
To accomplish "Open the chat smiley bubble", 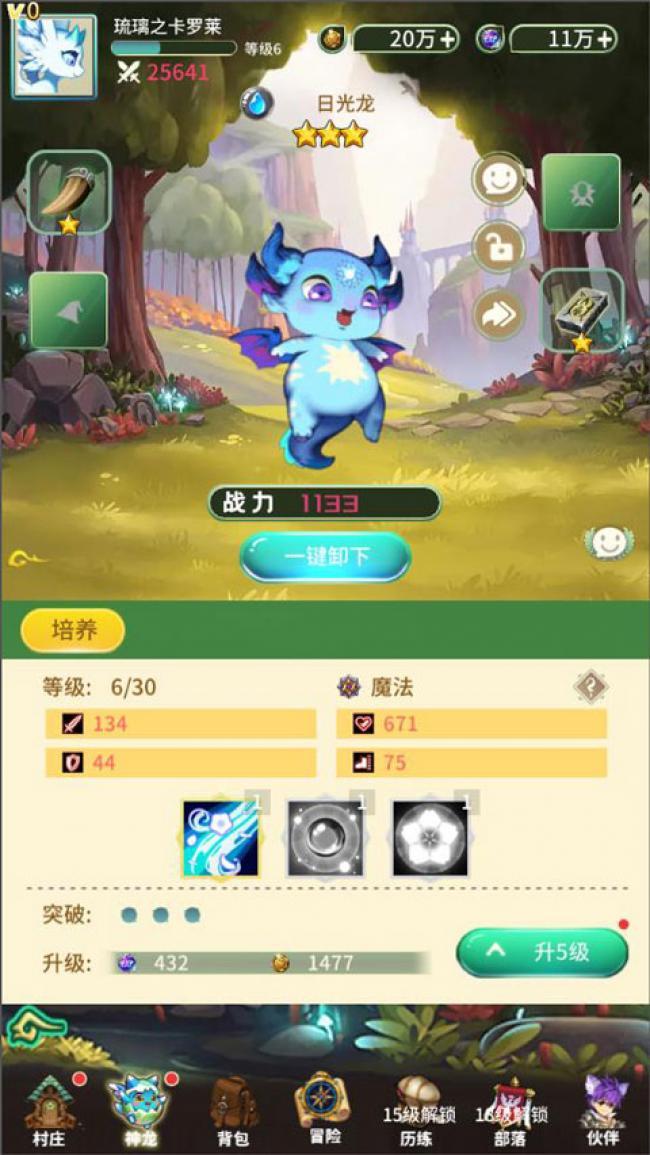I will click(x=608, y=542).
